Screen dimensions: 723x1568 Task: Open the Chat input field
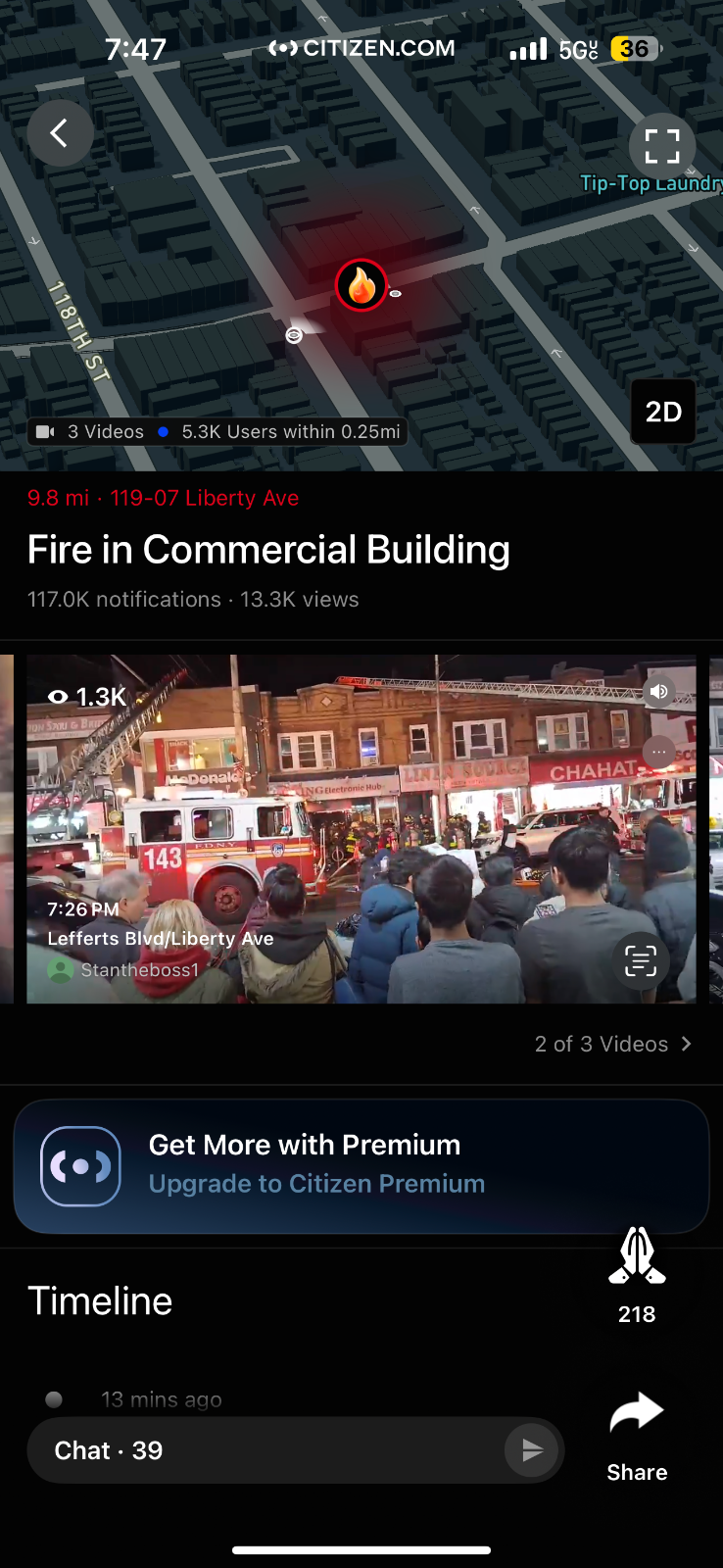(265, 1450)
